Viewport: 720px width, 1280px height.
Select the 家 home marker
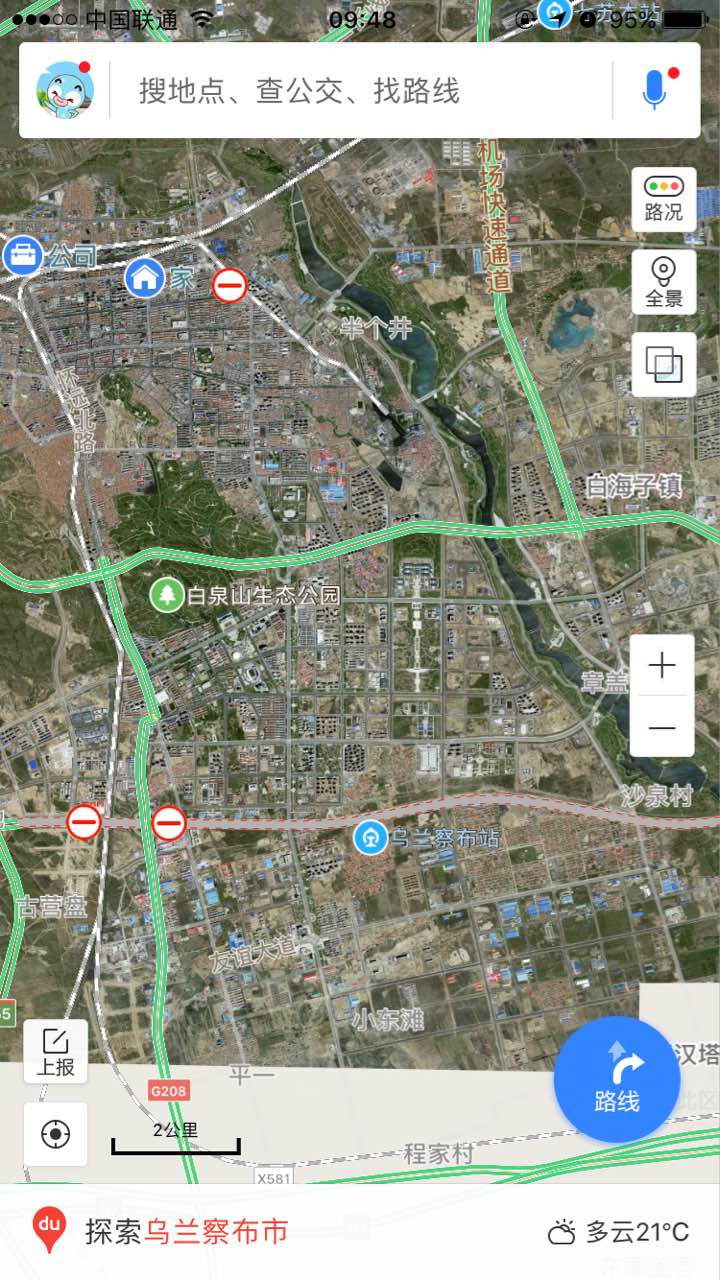coord(145,277)
